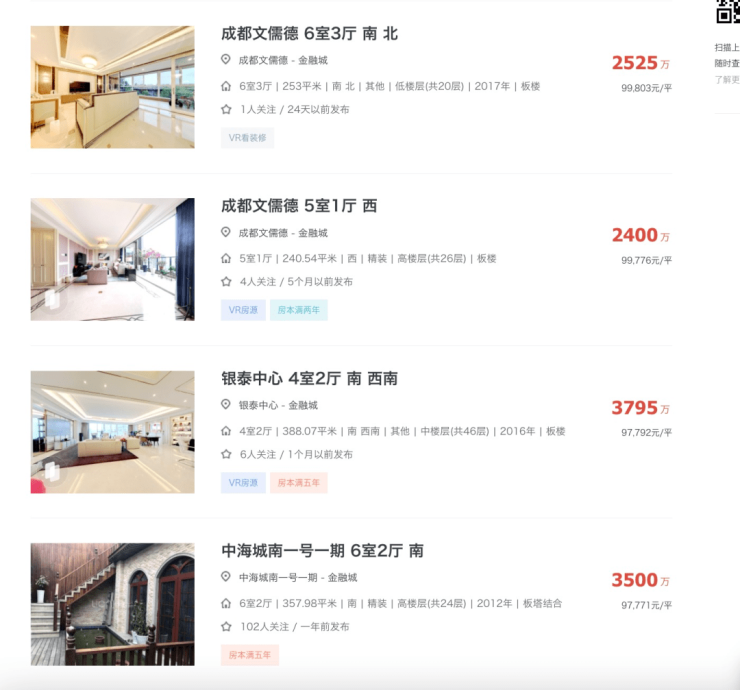Open the title link 成都文儒德 6室3厅 南 北
This screenshot has height=690, width=740.
click(309, 33)
